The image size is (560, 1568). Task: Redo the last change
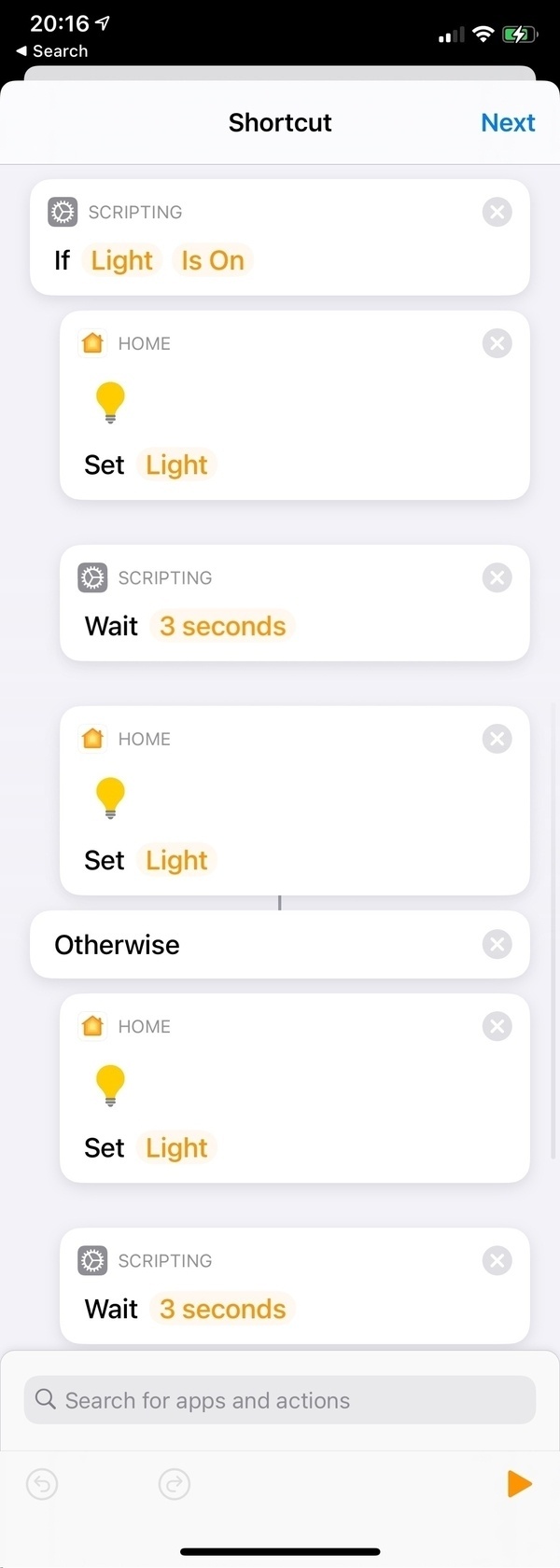tap(175, 1484)
